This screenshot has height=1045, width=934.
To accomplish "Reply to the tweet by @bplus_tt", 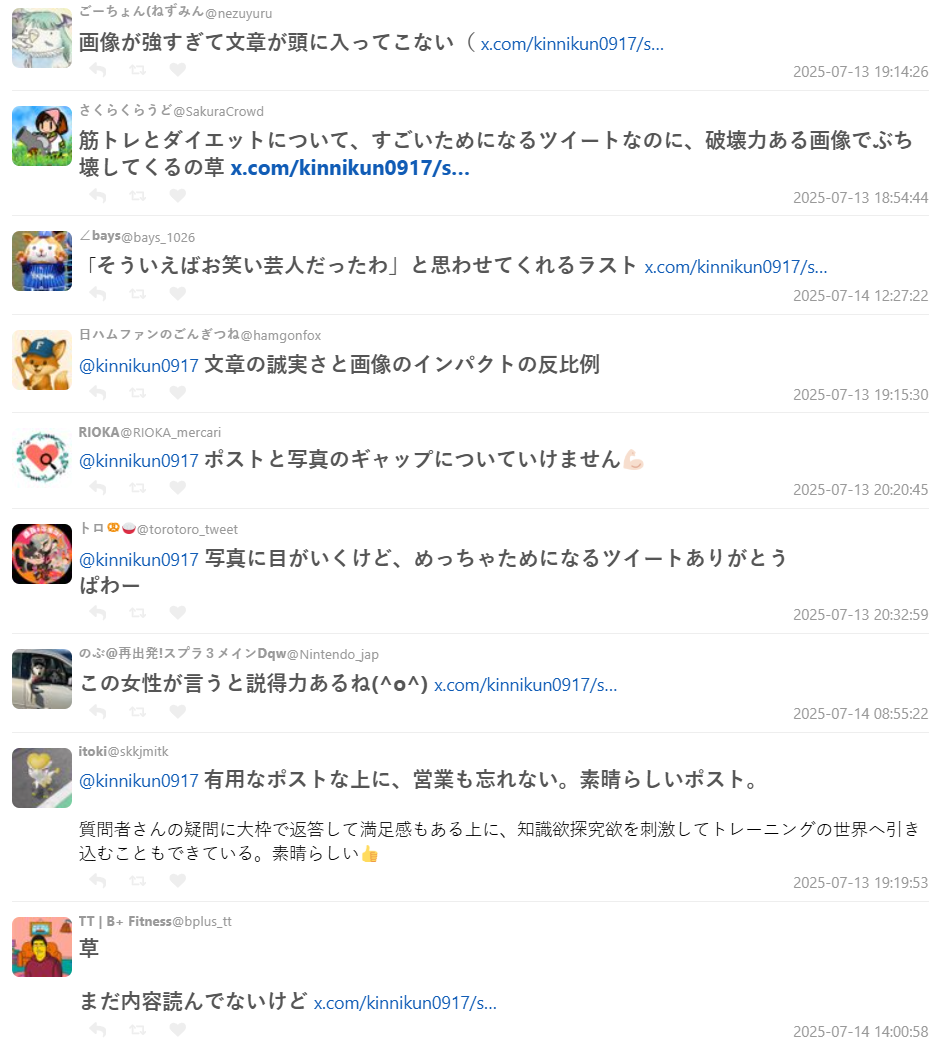I will tap(97, 1030).
